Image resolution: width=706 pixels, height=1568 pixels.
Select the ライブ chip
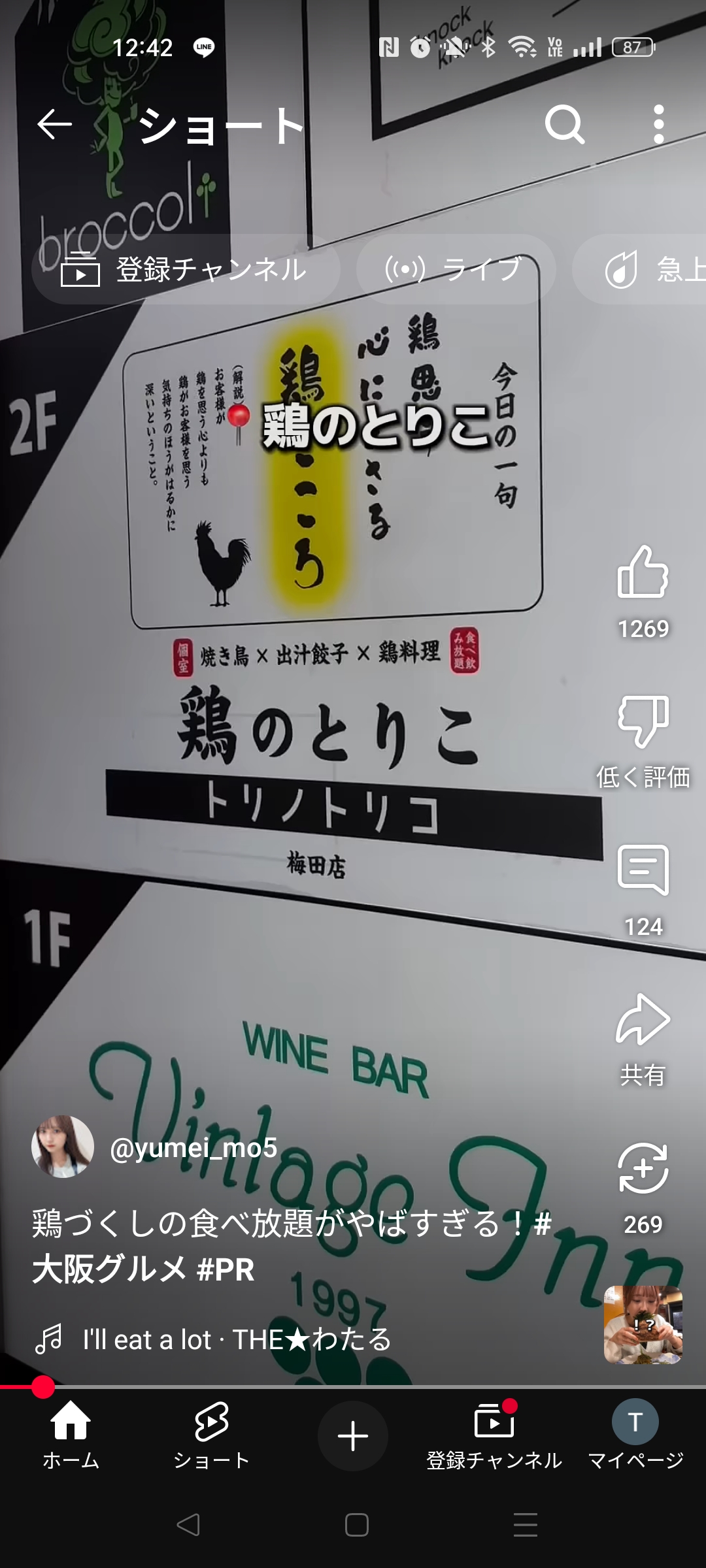[x=456, y=269]
